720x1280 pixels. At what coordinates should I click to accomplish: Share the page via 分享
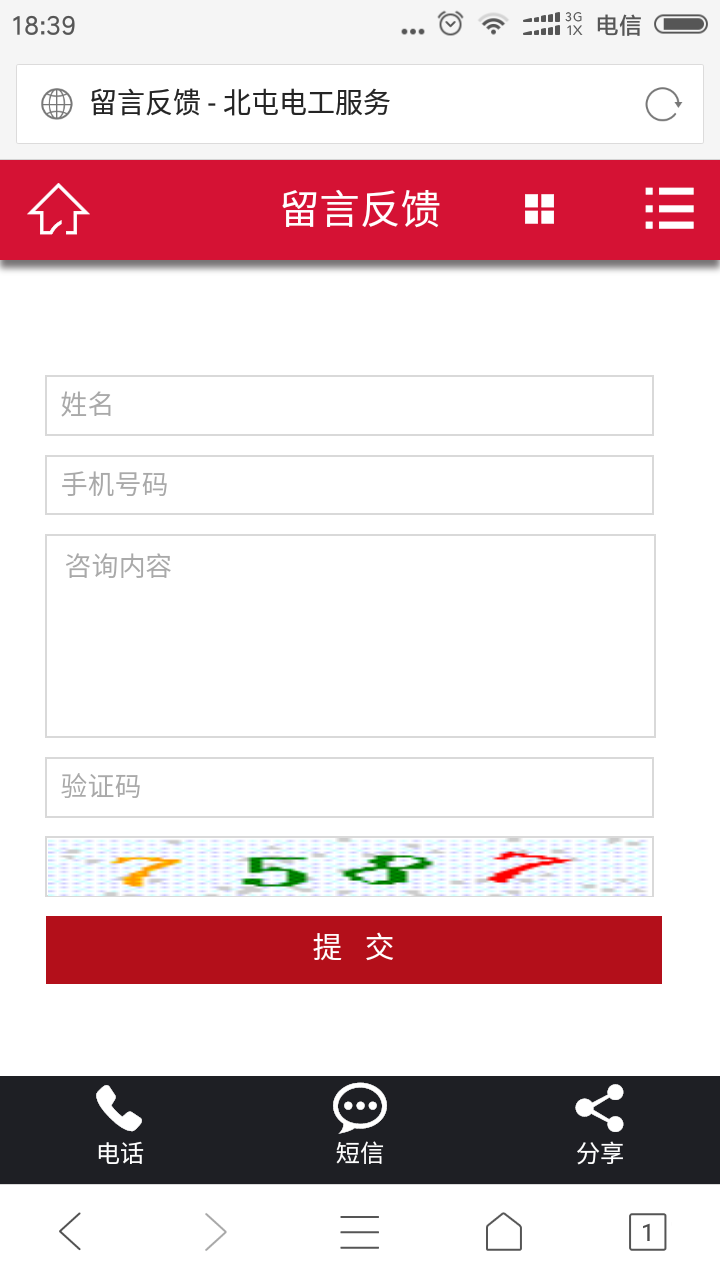coord(600,1127)
